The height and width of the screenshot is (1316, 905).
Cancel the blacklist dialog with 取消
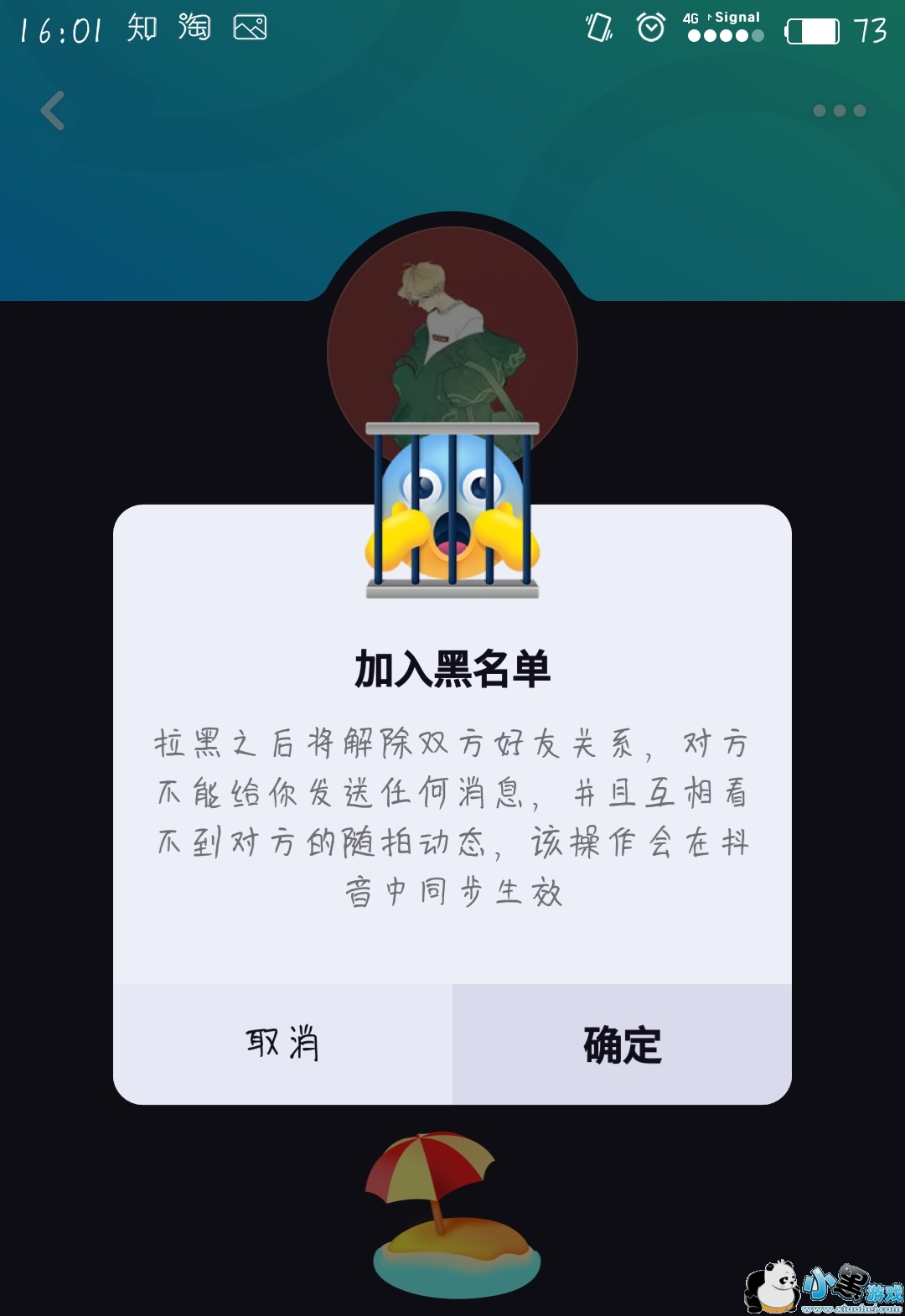(x=282, y=1044)
